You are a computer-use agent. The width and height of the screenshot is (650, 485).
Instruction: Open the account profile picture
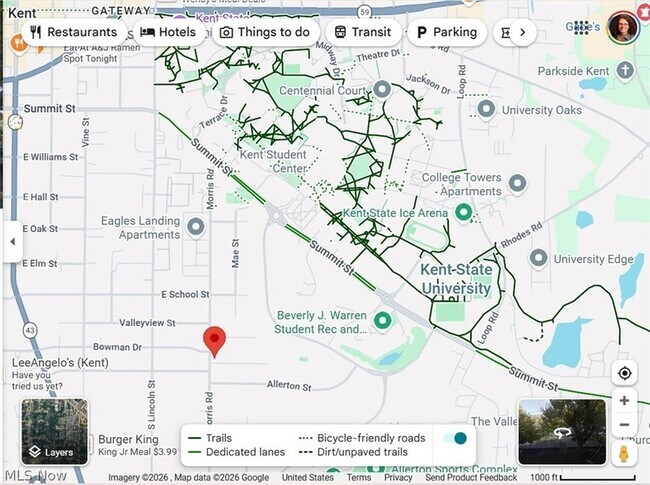pos(622,27)
